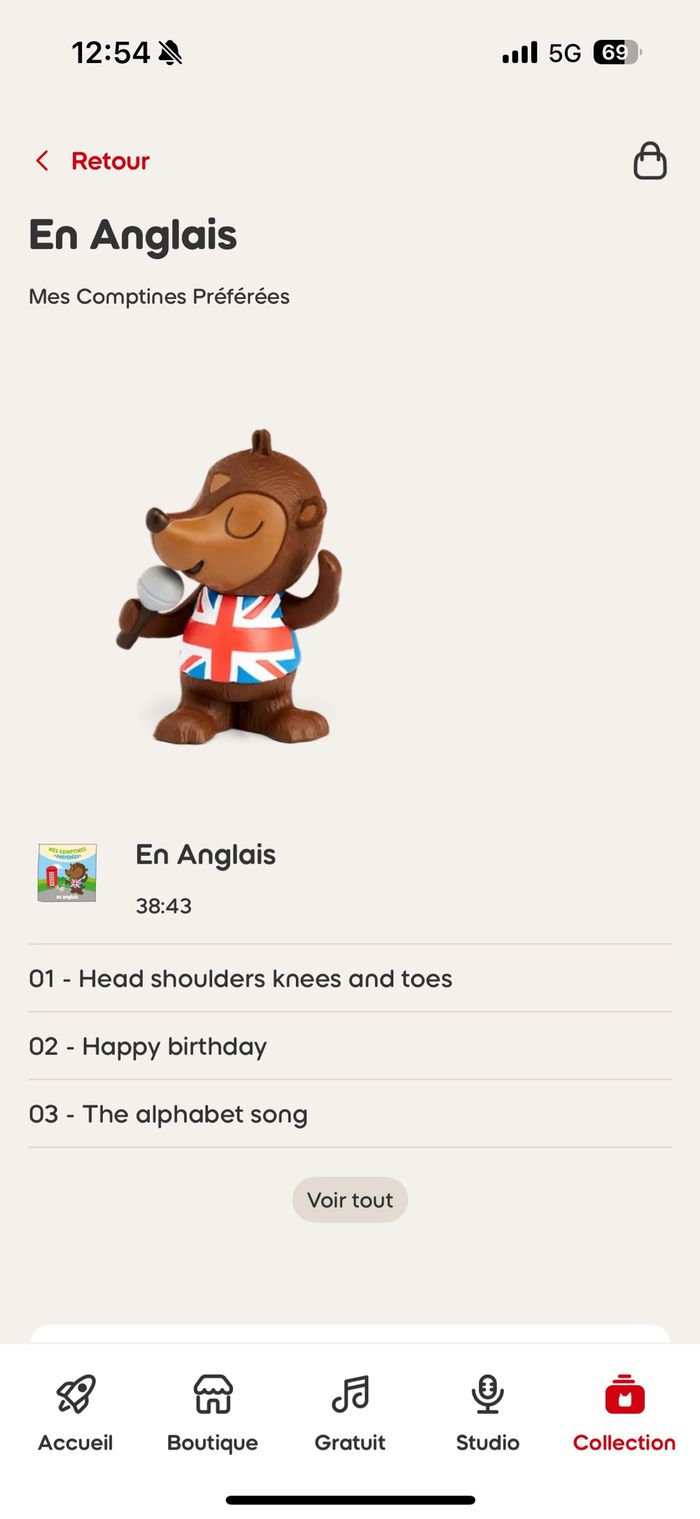Tap Voir tout to see all tracks
Screen dimensions: 700x1519
click(350, 1199)
